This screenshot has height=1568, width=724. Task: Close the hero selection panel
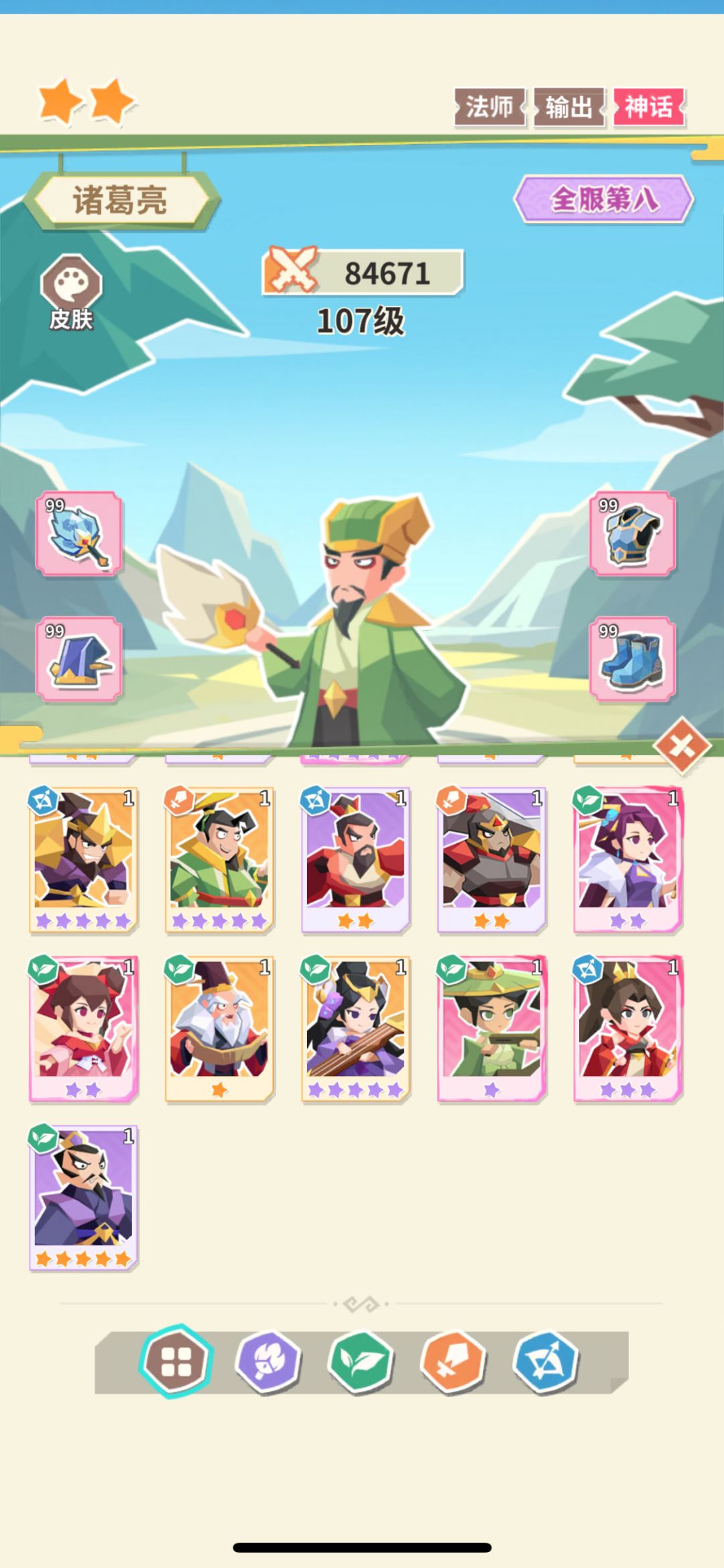coord(681,745)
